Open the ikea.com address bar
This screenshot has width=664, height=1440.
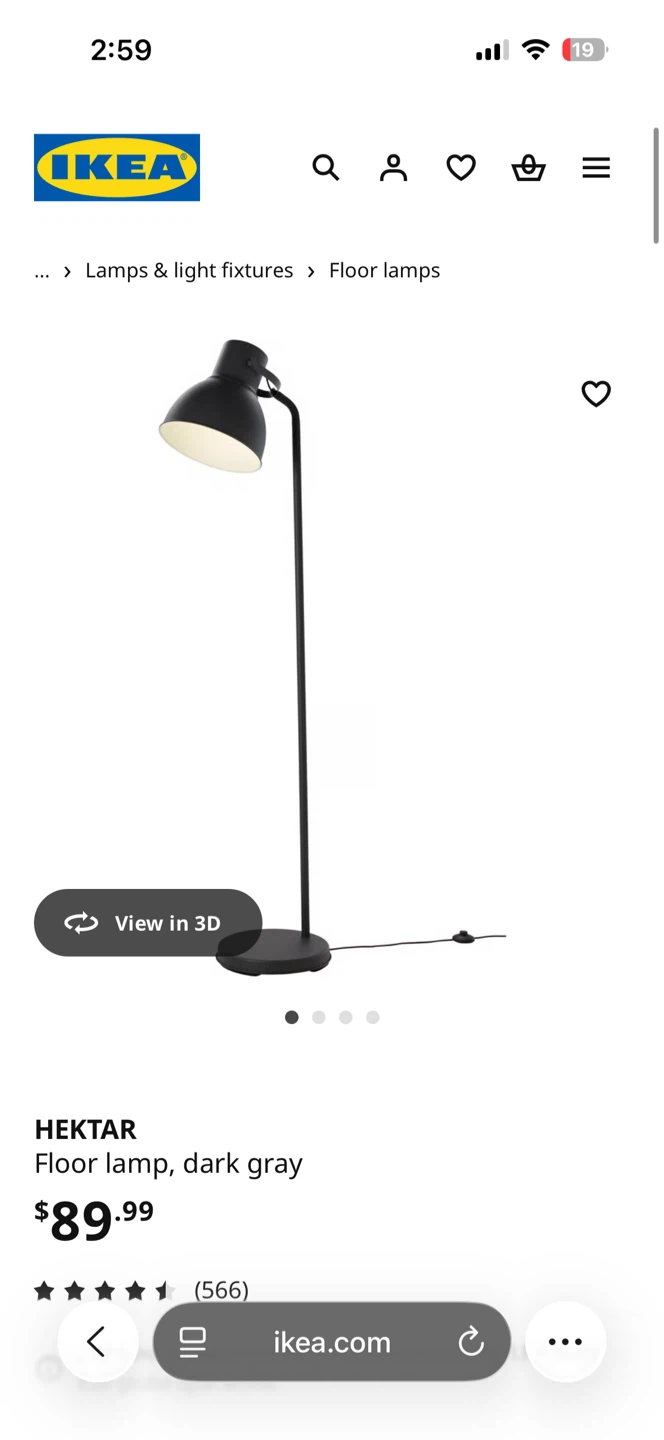[x=332, y=1342]
